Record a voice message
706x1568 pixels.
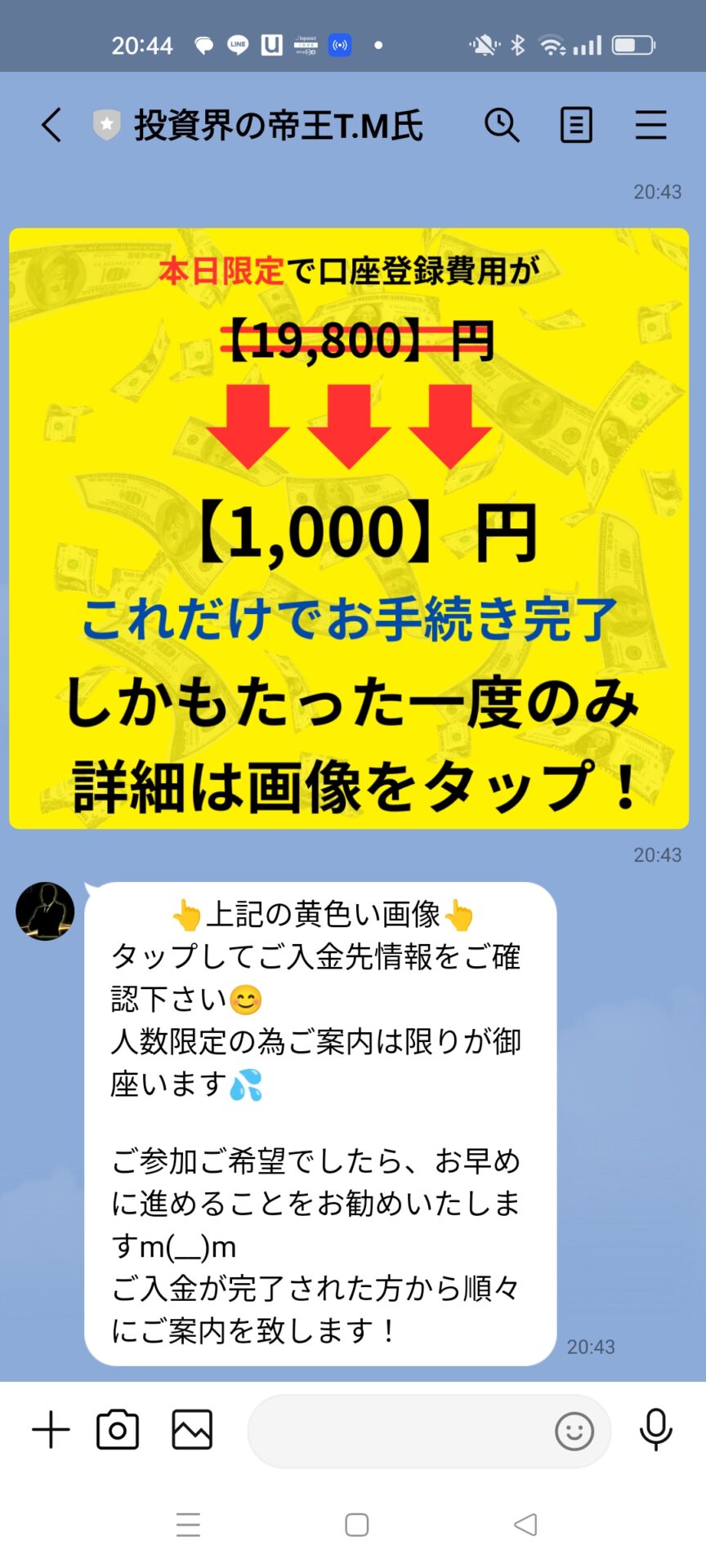coord(655,1430)
